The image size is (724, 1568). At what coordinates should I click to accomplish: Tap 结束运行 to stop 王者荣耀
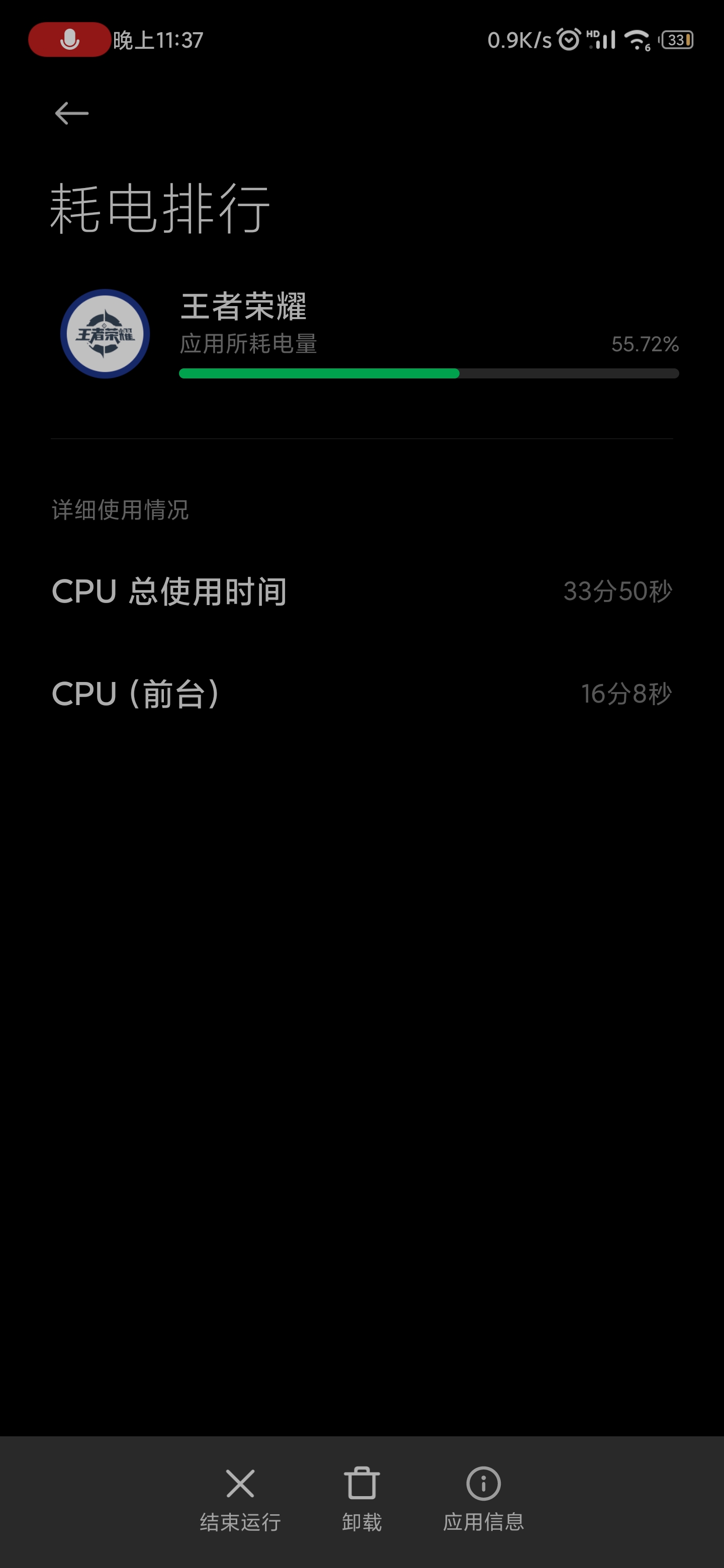point(240,1499)
